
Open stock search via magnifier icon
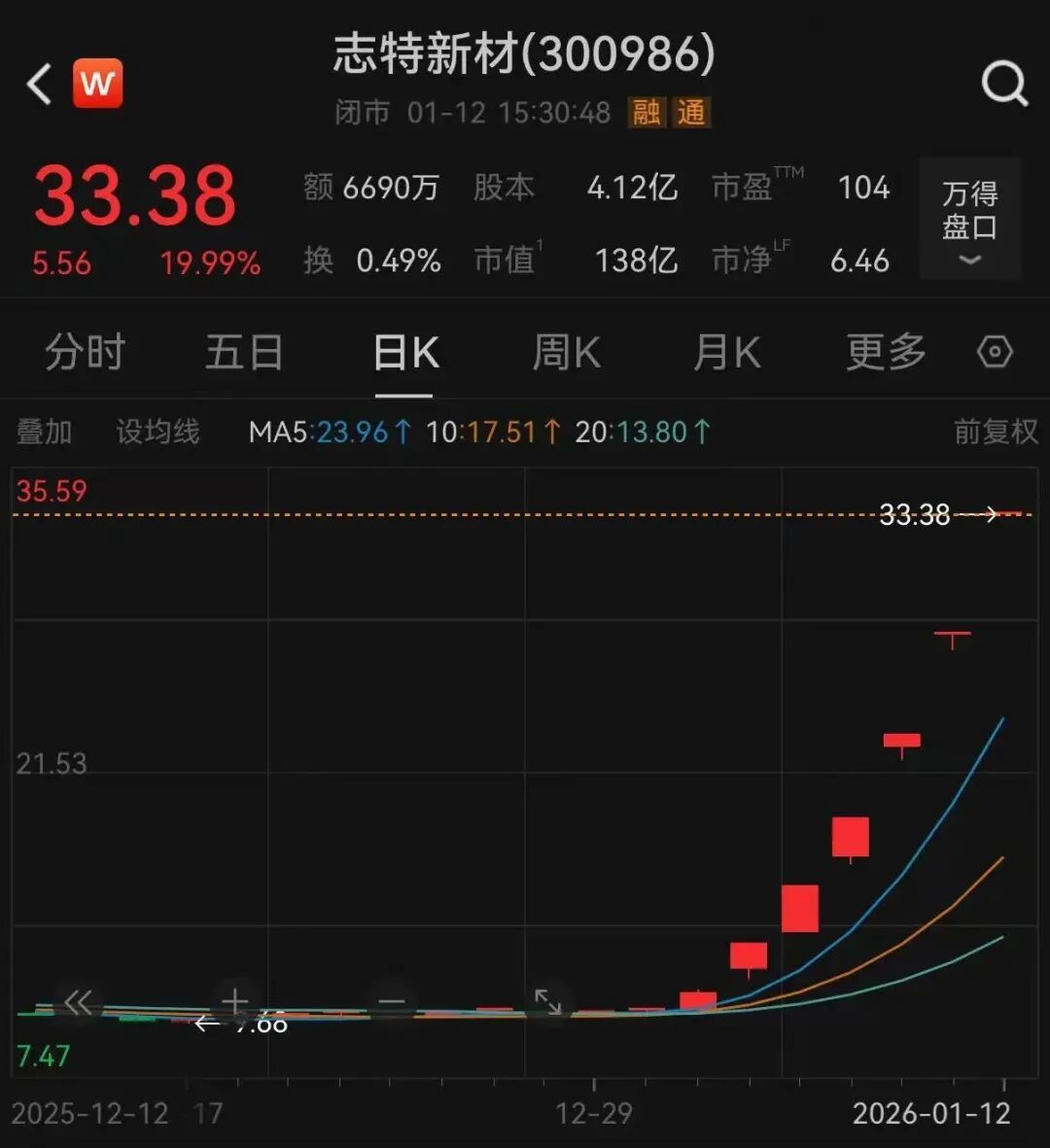(x=1005, y=83)
